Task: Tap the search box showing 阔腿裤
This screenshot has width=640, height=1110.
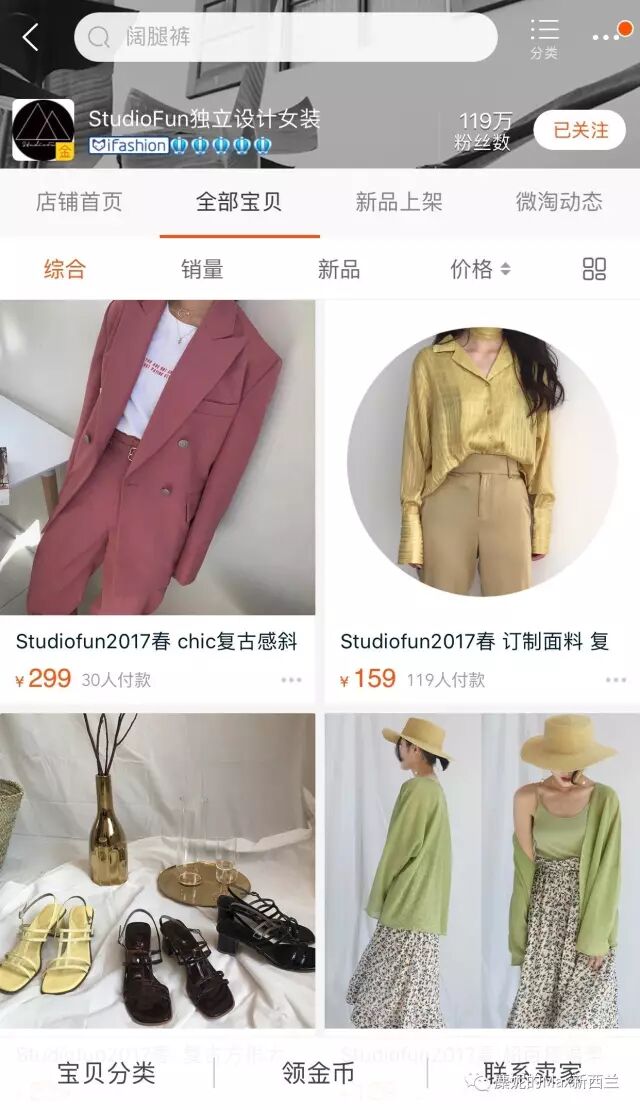Action: click(x=285, y=38)
